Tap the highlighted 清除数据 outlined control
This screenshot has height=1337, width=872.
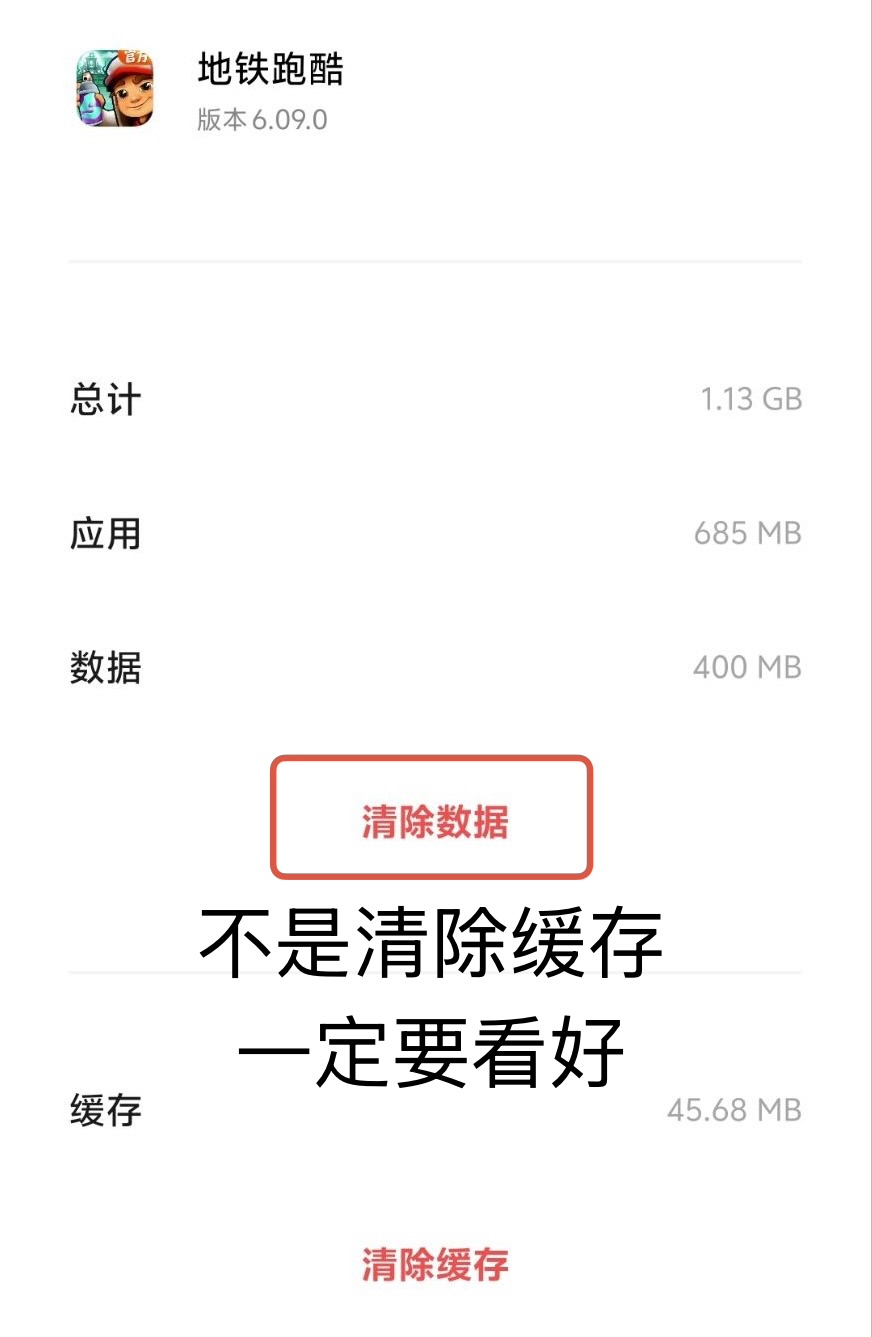coord(431,818)
